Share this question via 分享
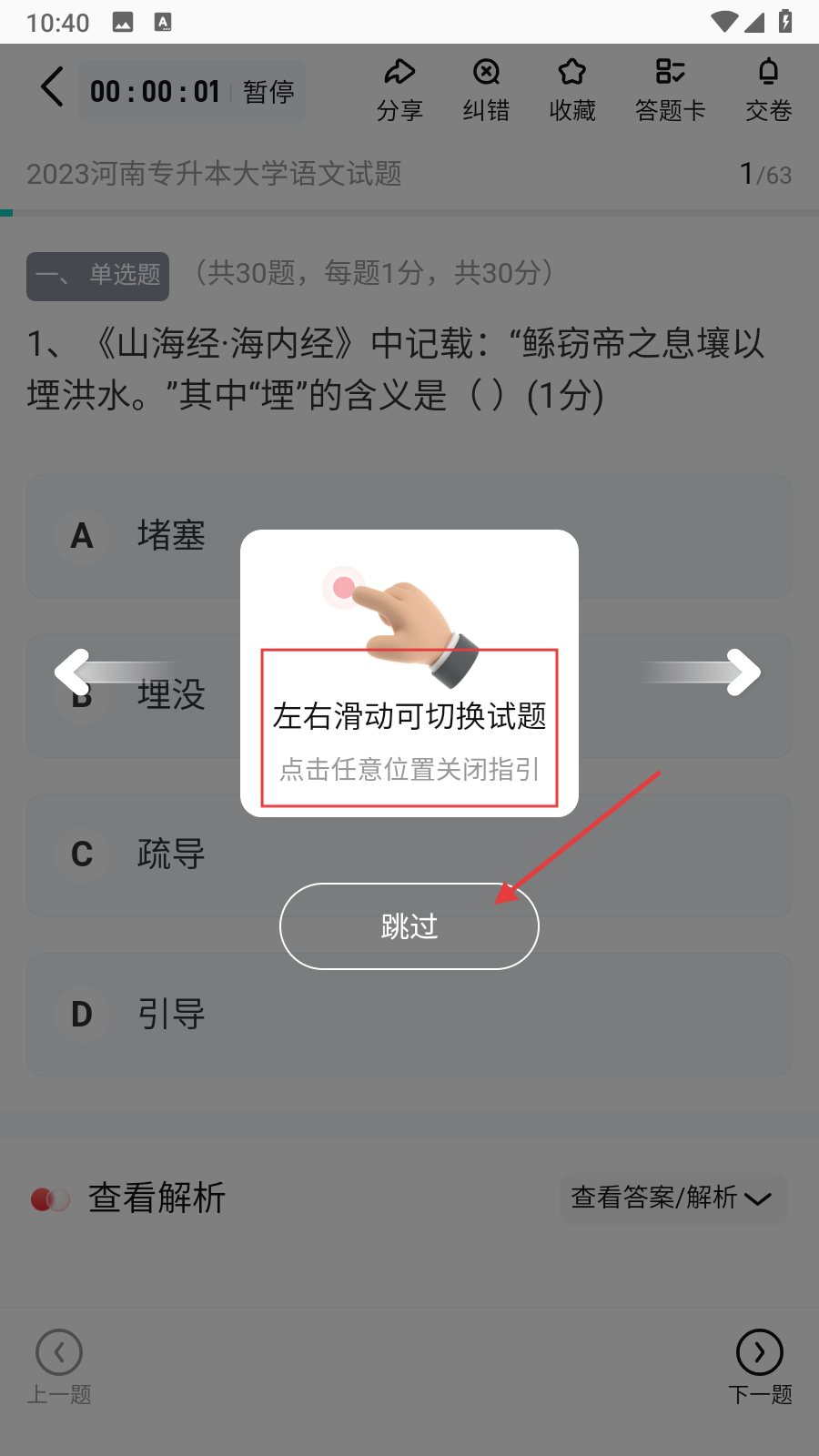The width and height of the screenshot is (819, 1456). pyautogui.click(x=399, y=90)
